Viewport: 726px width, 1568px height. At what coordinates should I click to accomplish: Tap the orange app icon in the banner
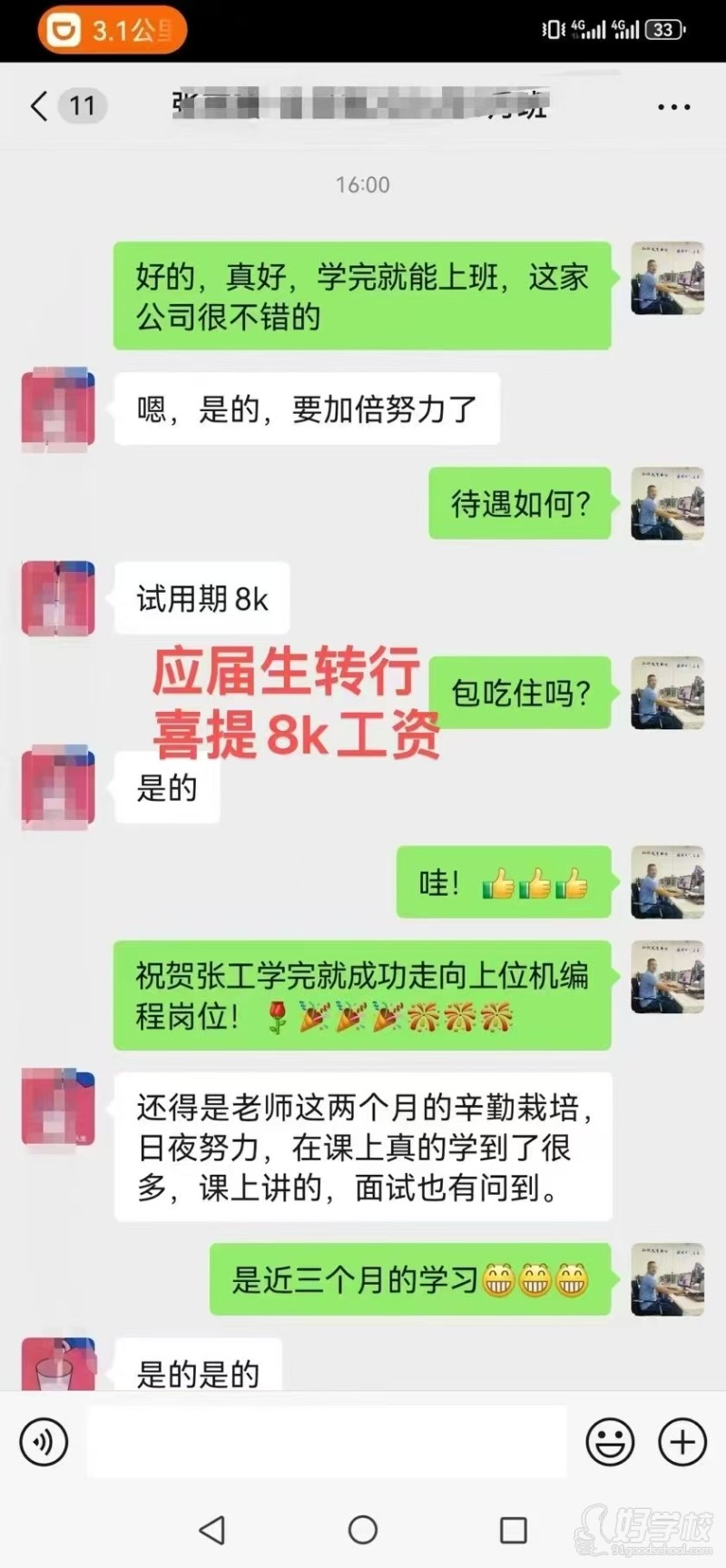pos(59,30)
